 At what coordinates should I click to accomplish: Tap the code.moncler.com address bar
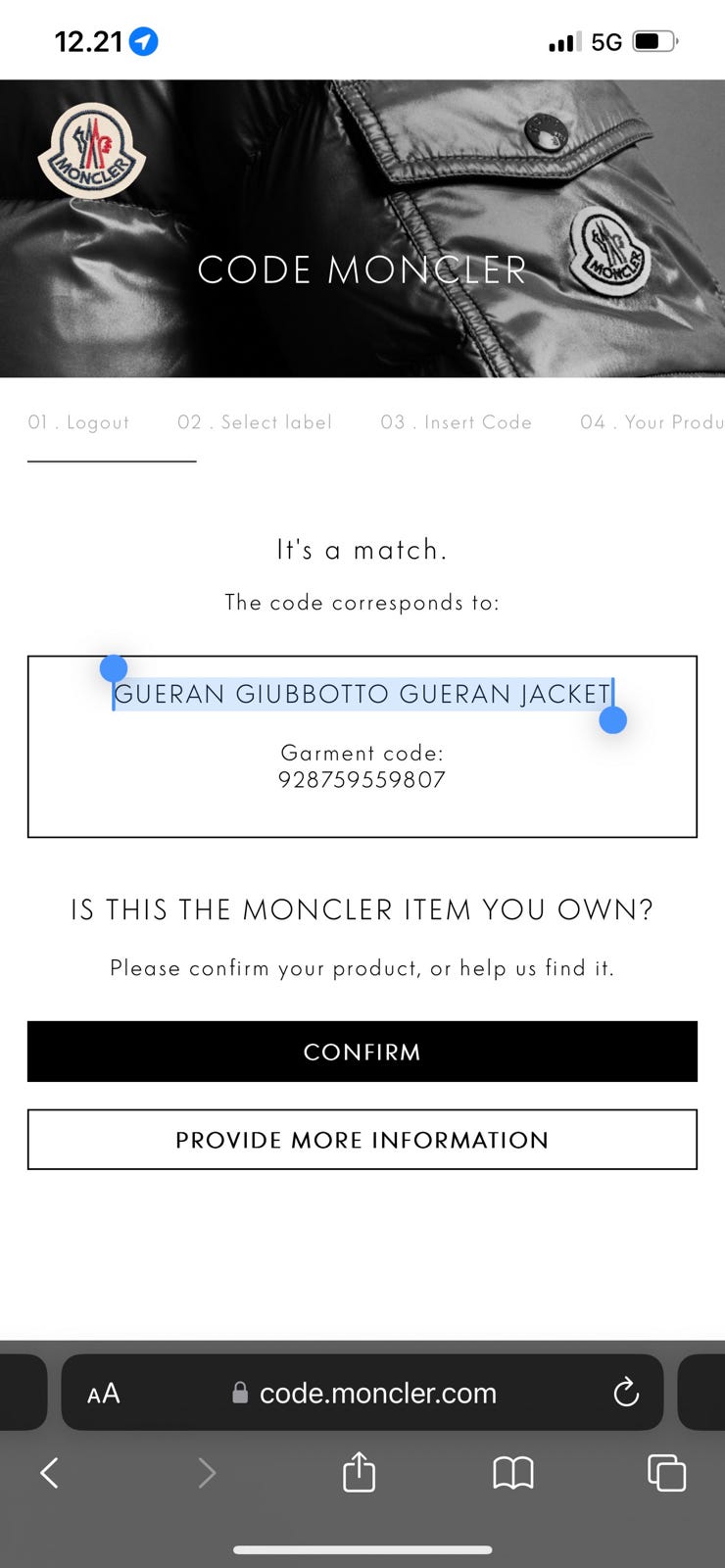point(362,1393)
